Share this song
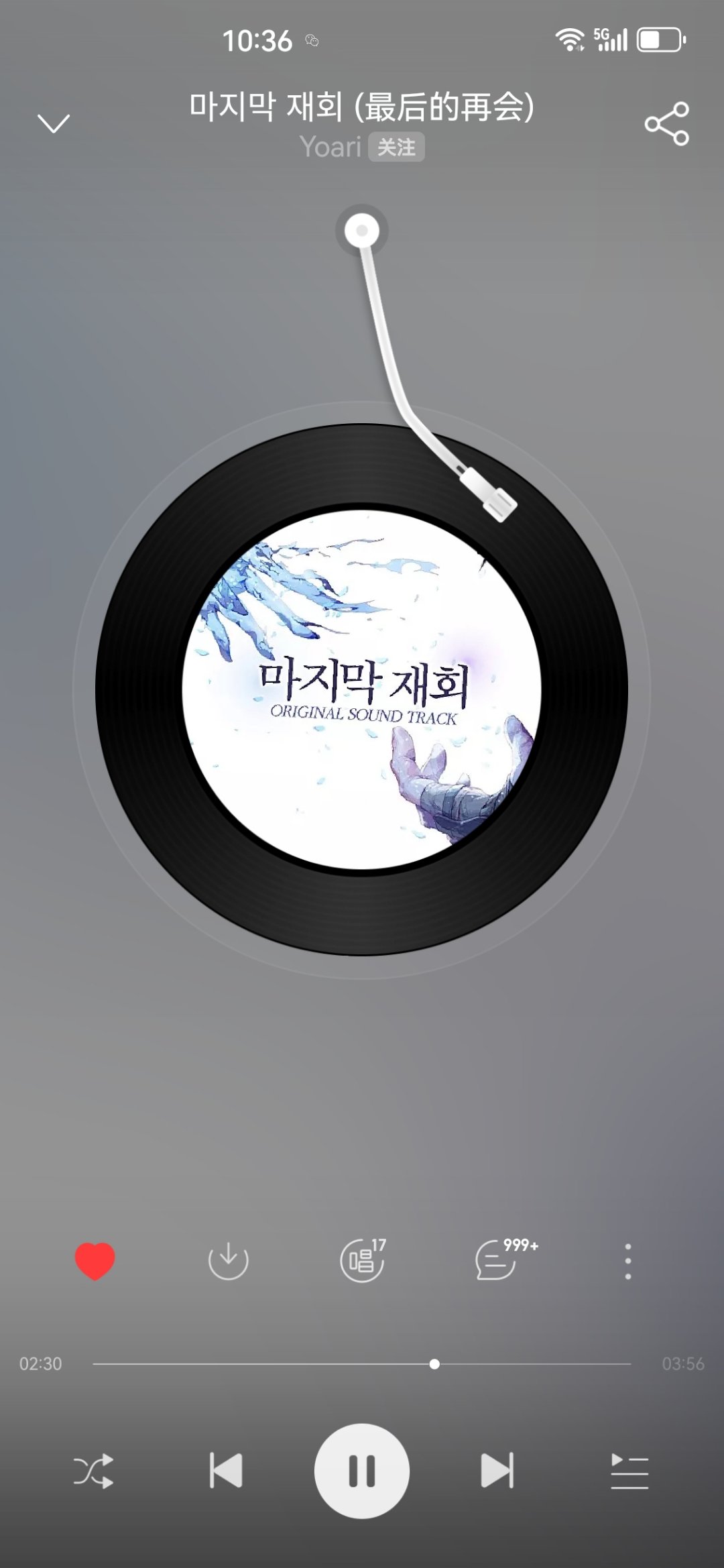Image resolution: width=724 pixels, height=1568 pixels. coord(666,123)
